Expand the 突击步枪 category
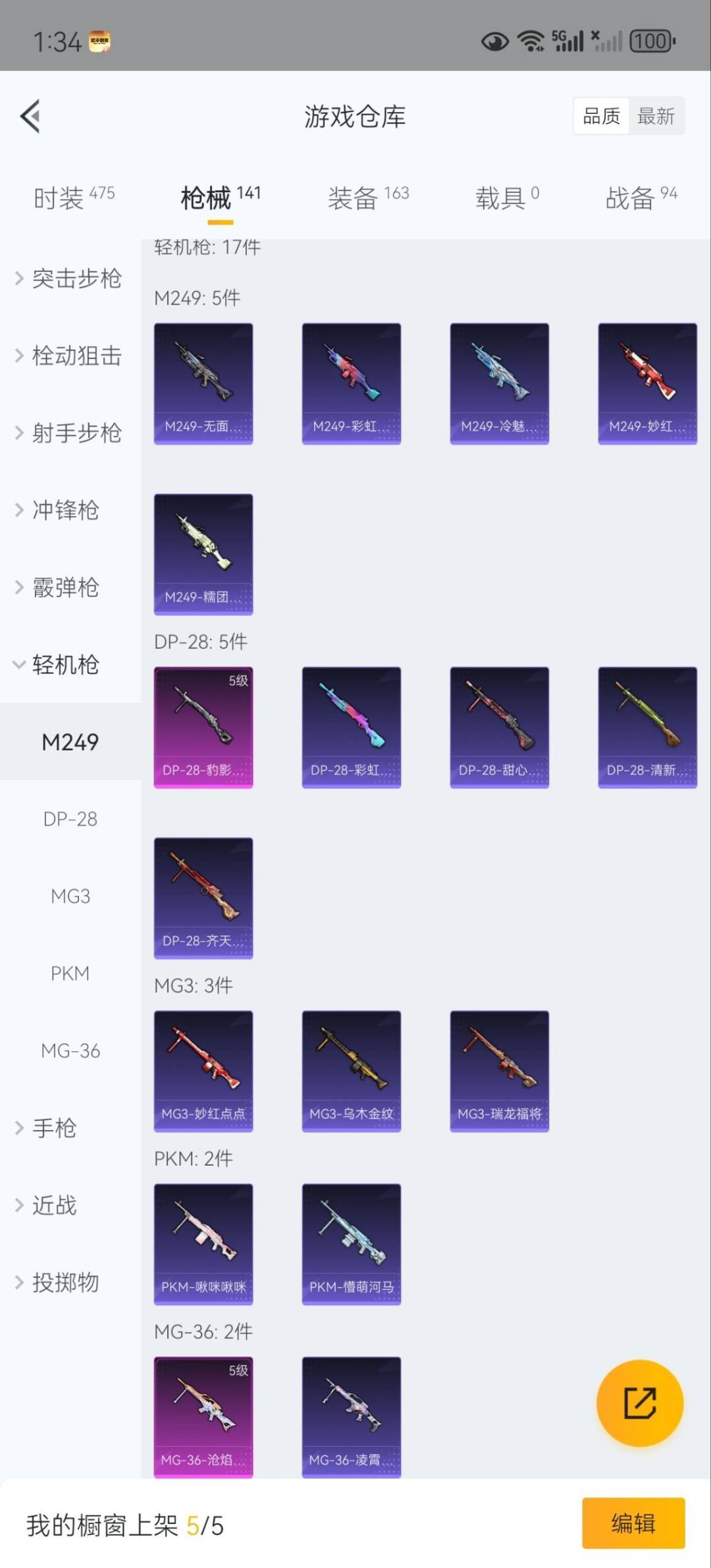The height and width of the screenshot is (1568, 711). [x=70, y=279]
